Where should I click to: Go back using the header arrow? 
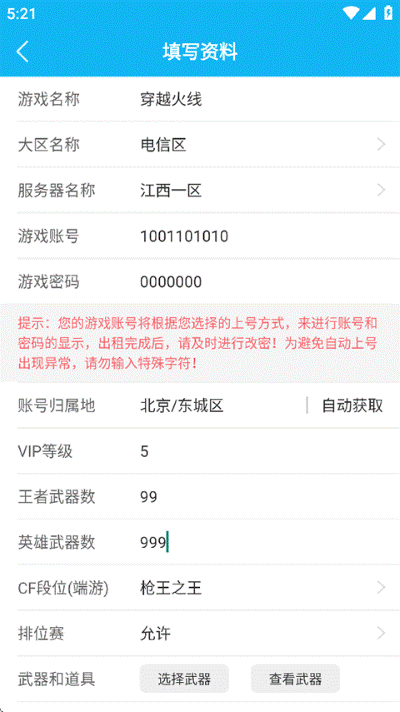[23, 51]
